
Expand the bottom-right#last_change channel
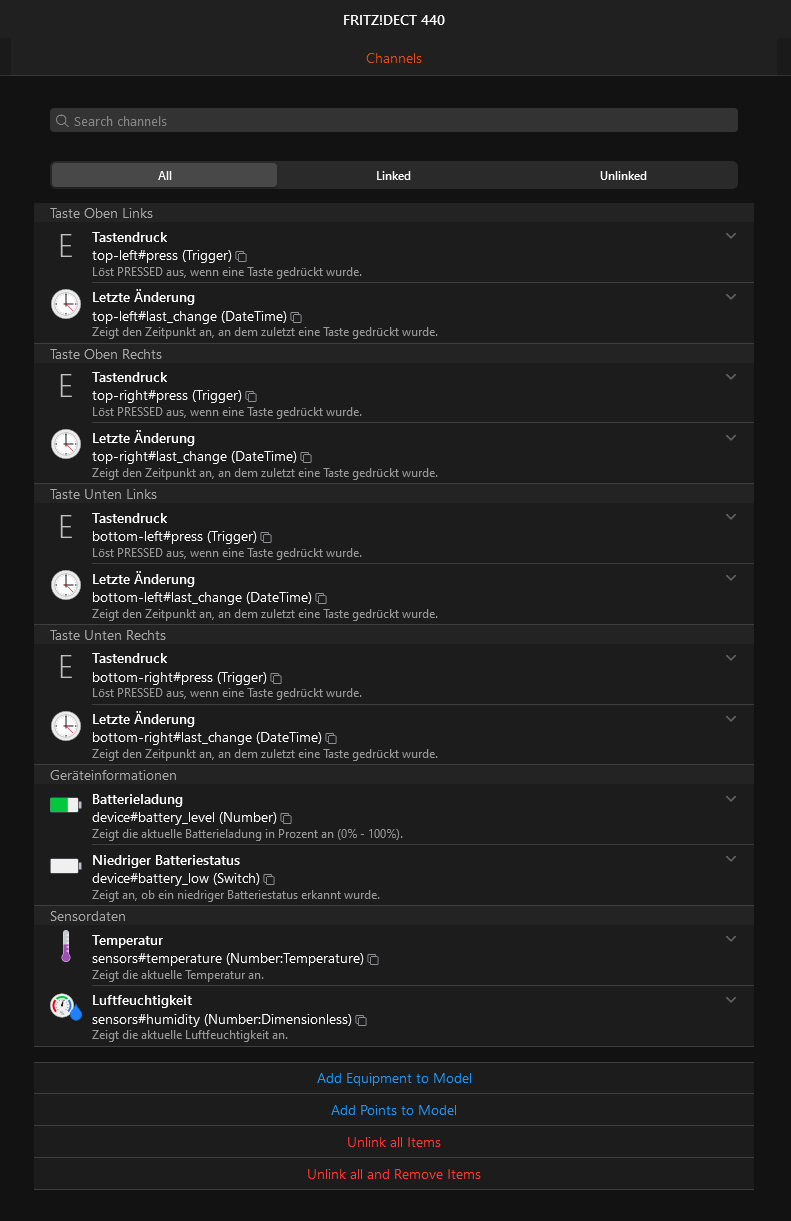point(731,719)
